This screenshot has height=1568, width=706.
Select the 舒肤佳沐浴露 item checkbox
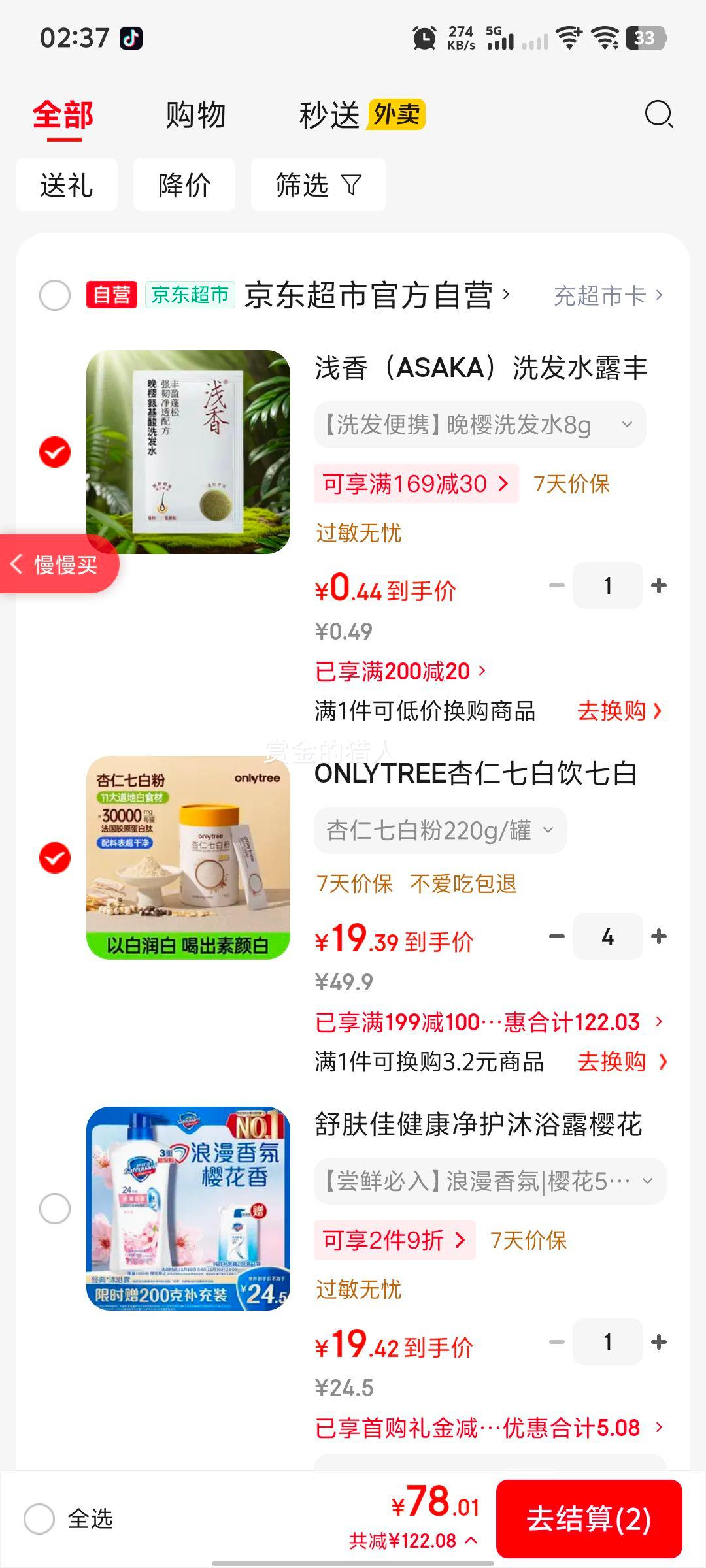56,1209
